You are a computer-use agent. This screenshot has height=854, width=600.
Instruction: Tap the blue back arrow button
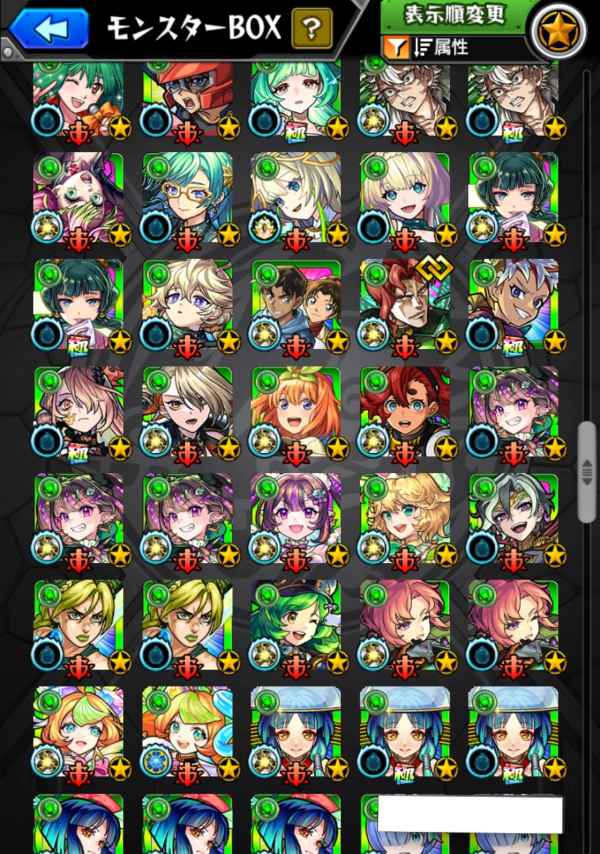click(x=48, y=27)
